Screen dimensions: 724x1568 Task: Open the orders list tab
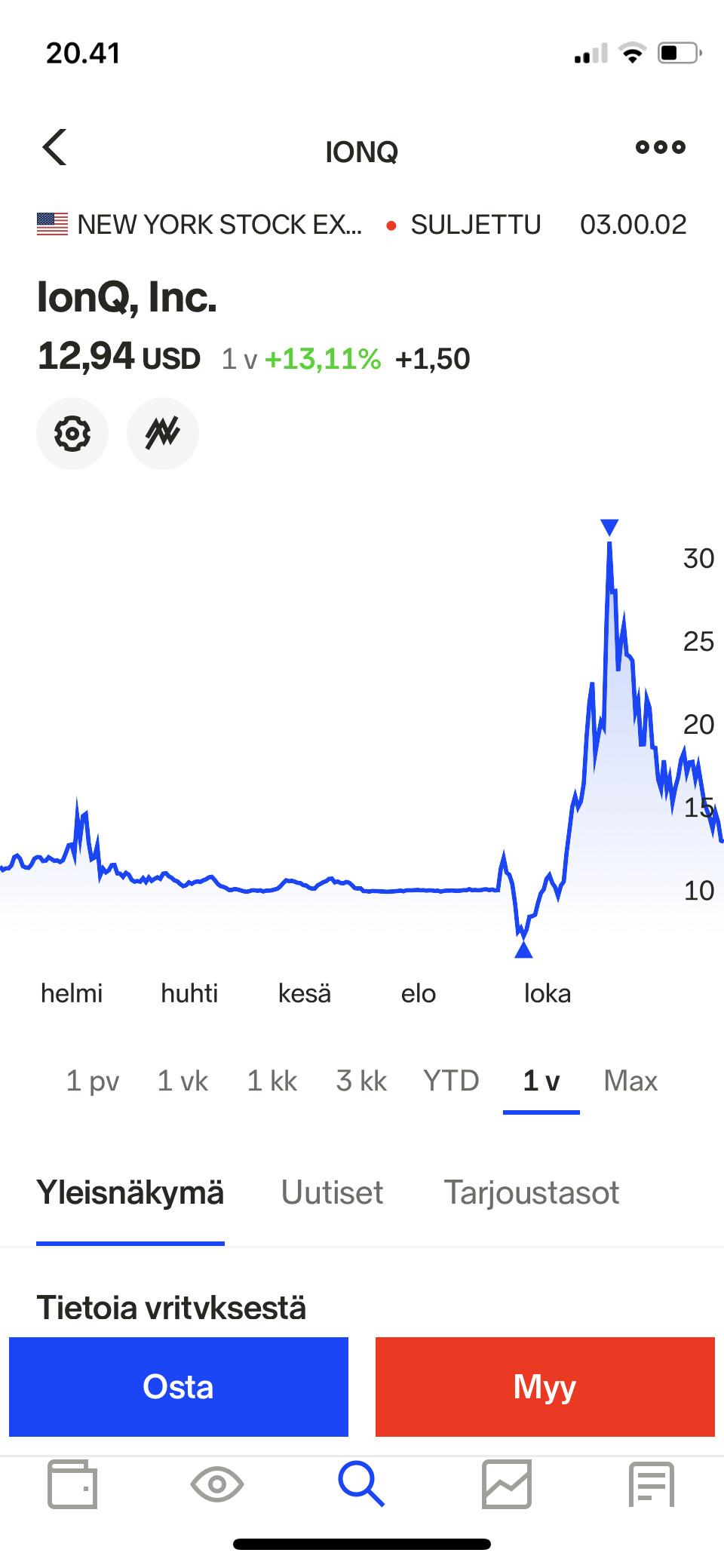(652, 1484)
